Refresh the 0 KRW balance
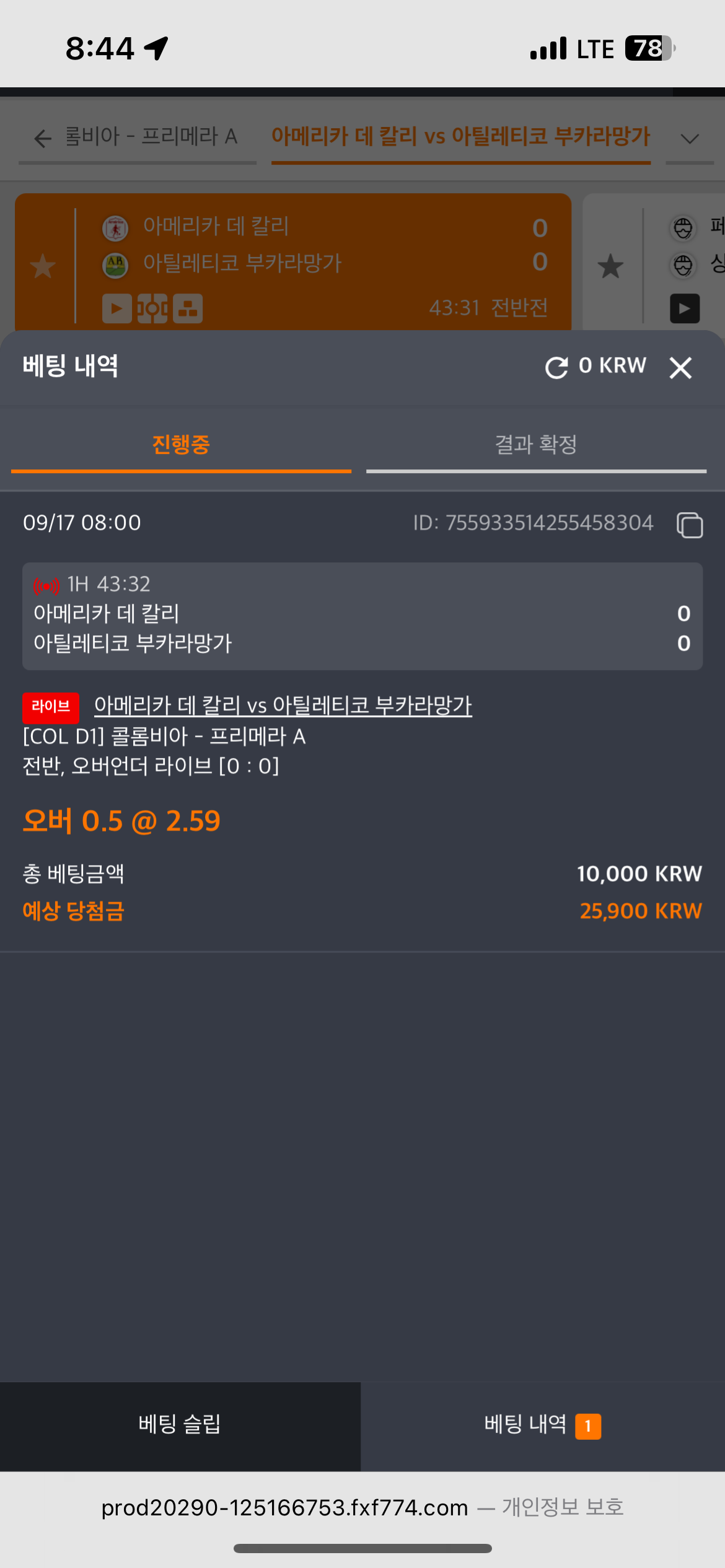This screenshot has height=1568, width=725. [x=556, y=367]
